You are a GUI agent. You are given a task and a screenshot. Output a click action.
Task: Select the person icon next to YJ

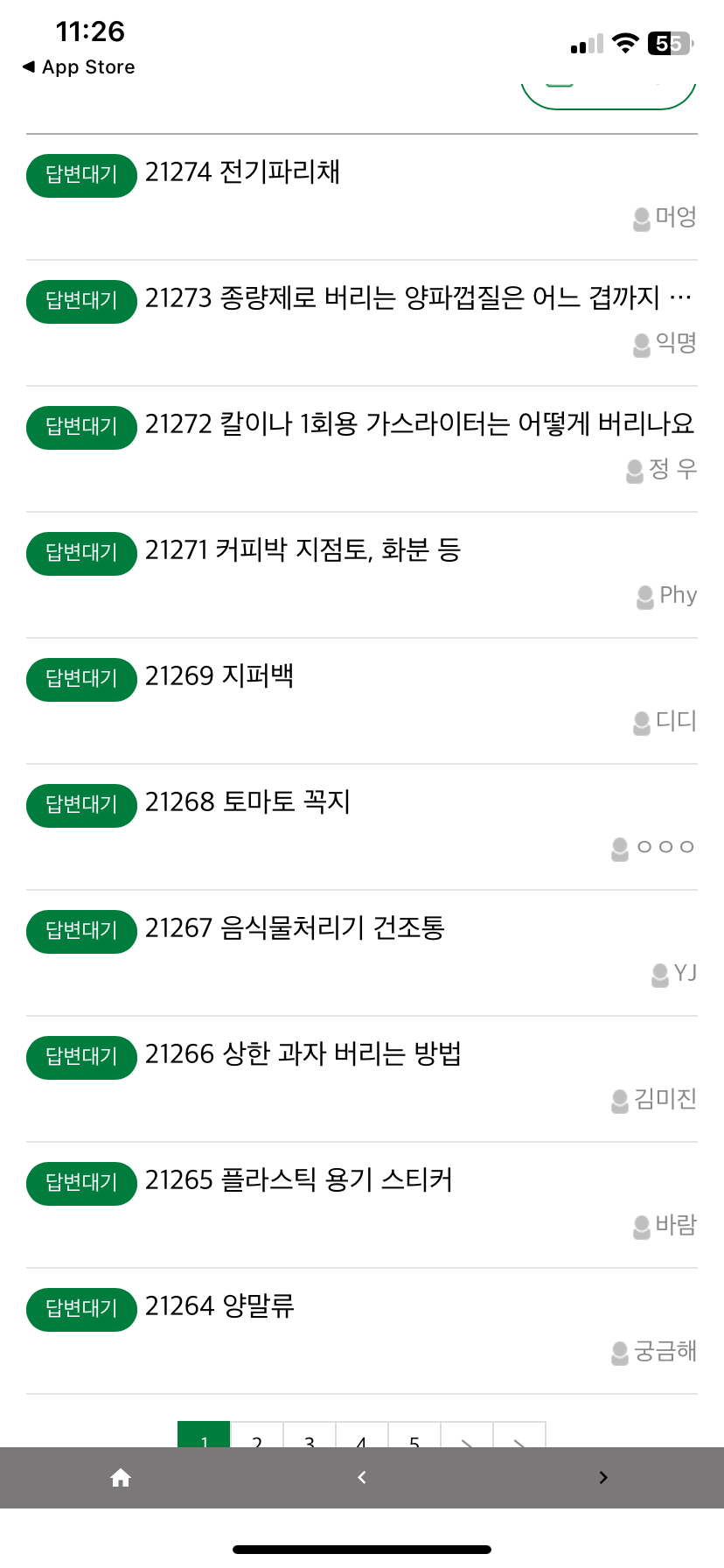658,975
